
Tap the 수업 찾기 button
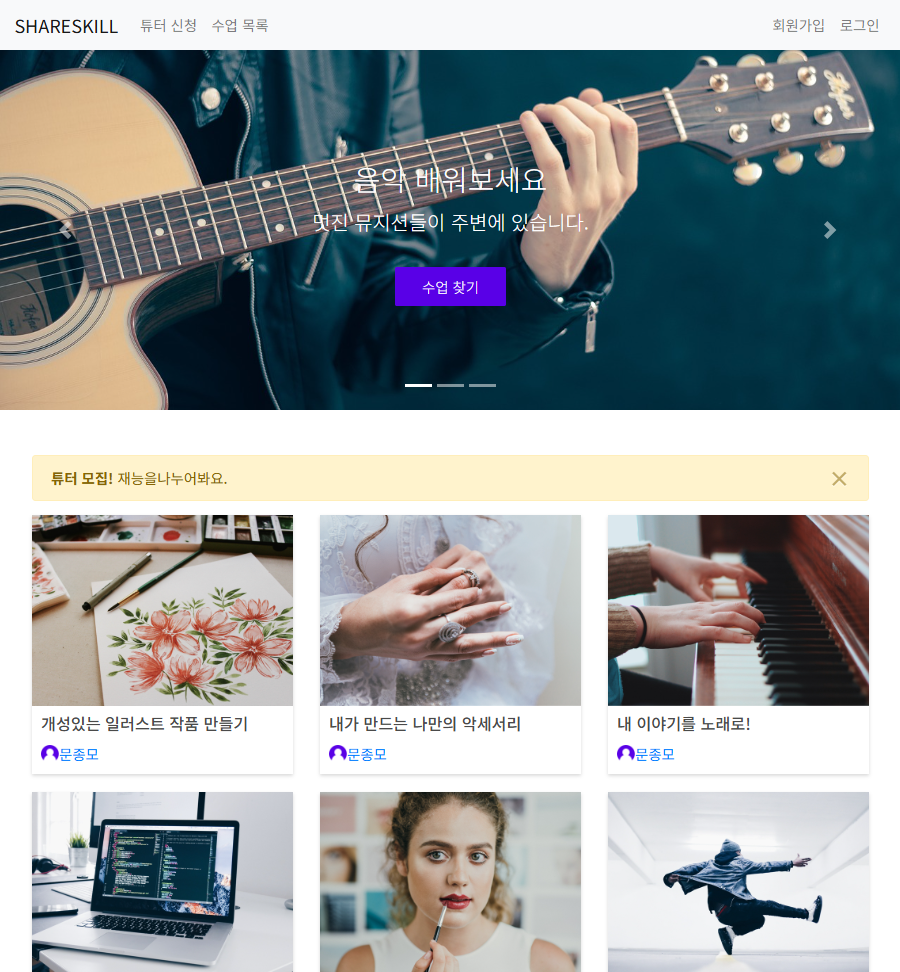(x=450, y=287)
